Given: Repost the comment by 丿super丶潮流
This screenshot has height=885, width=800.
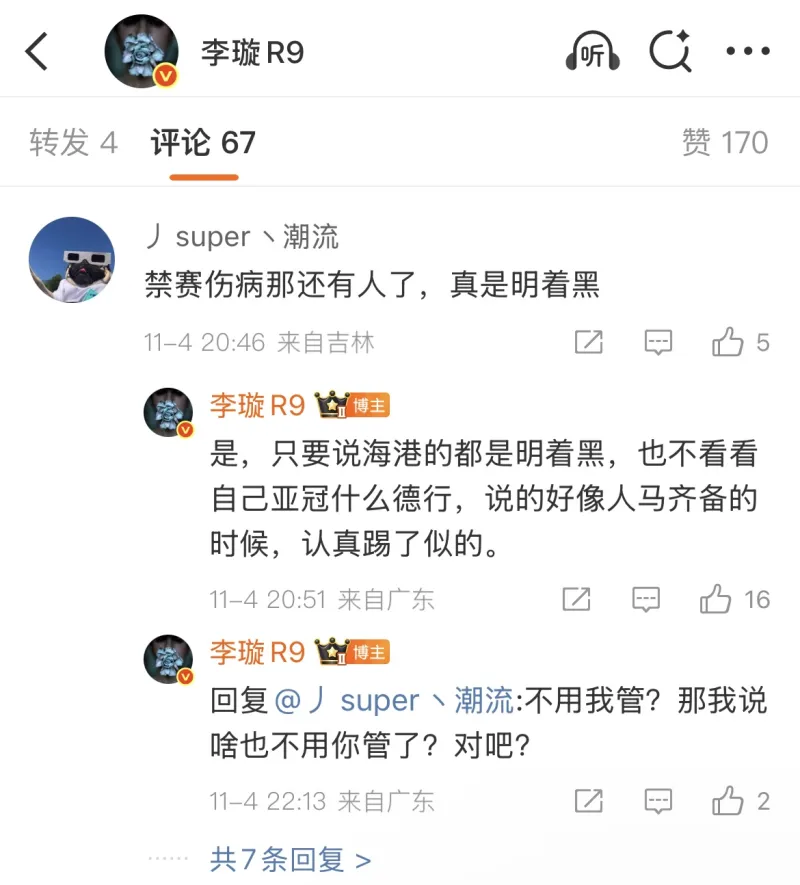Looking at the screenshot, I should coord(589,343).
